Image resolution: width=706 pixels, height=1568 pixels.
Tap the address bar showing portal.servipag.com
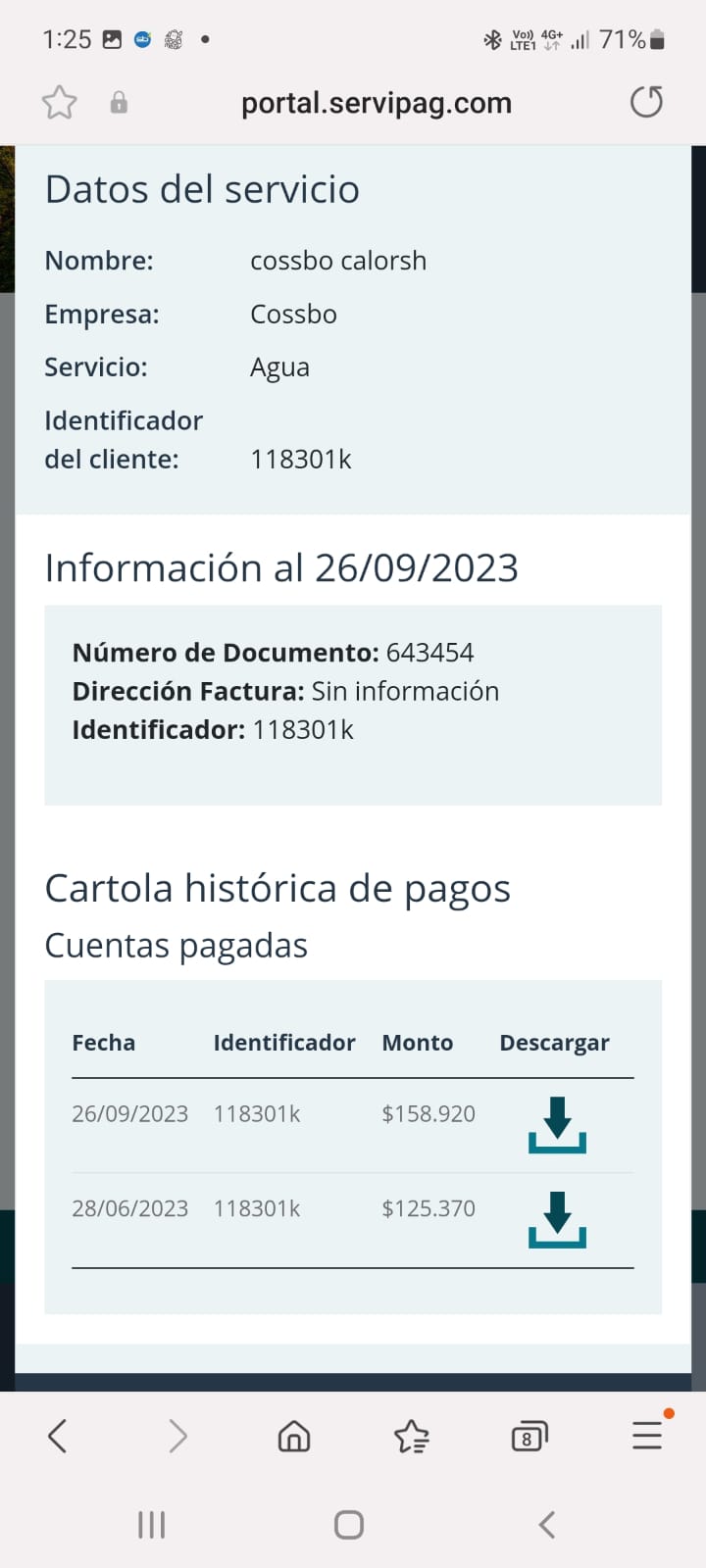pos(377,102)
